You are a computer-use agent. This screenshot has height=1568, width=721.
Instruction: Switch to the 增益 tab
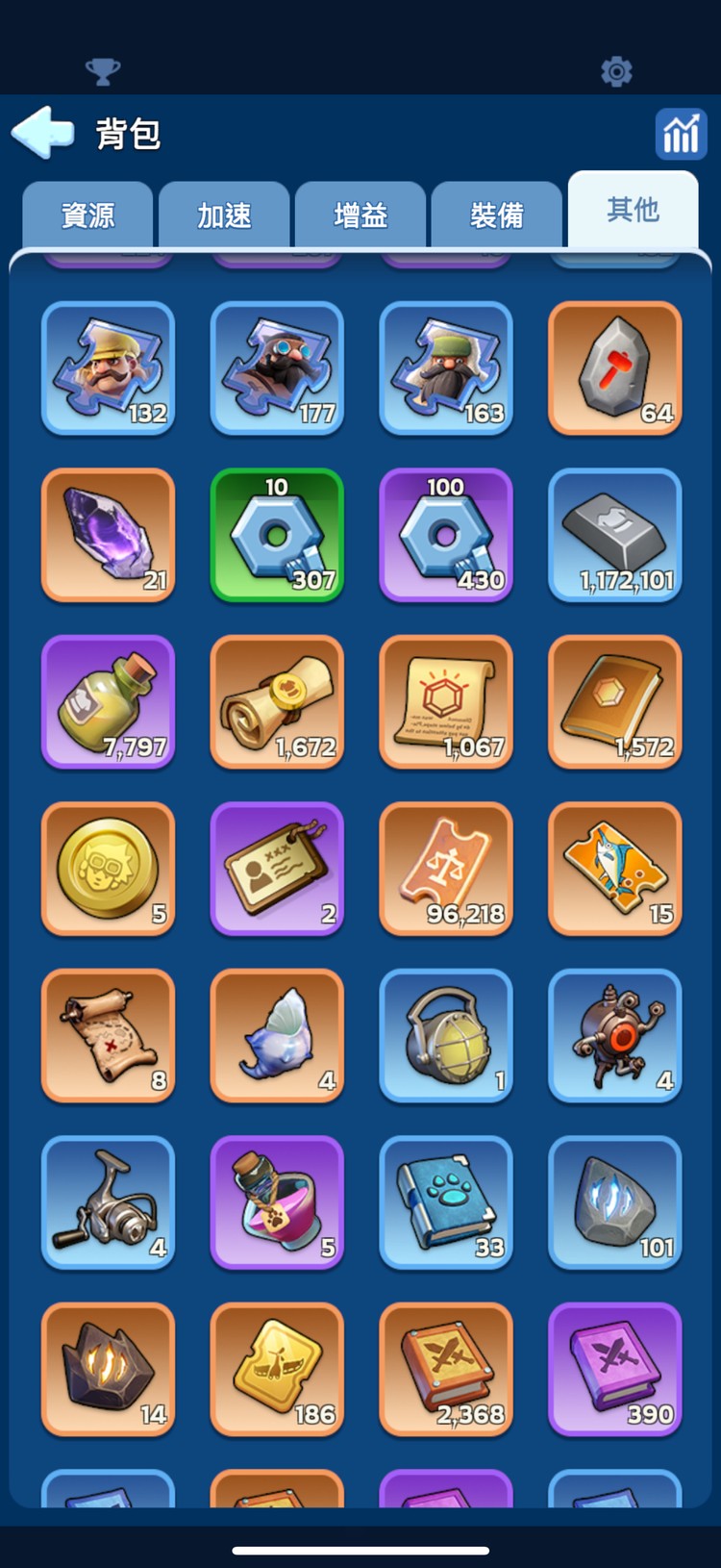click(x=360, y=215)
